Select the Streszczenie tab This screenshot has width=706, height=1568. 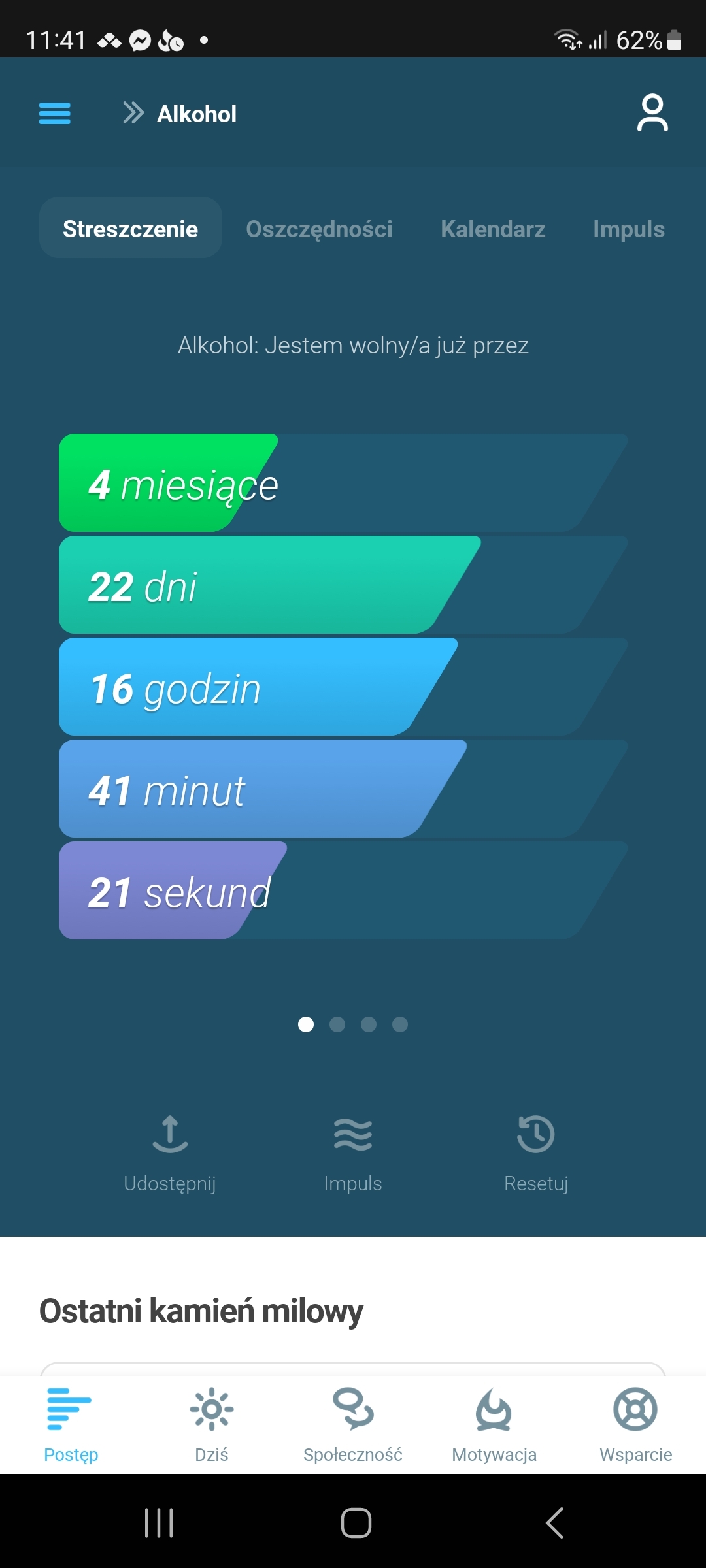pos(131,229)
